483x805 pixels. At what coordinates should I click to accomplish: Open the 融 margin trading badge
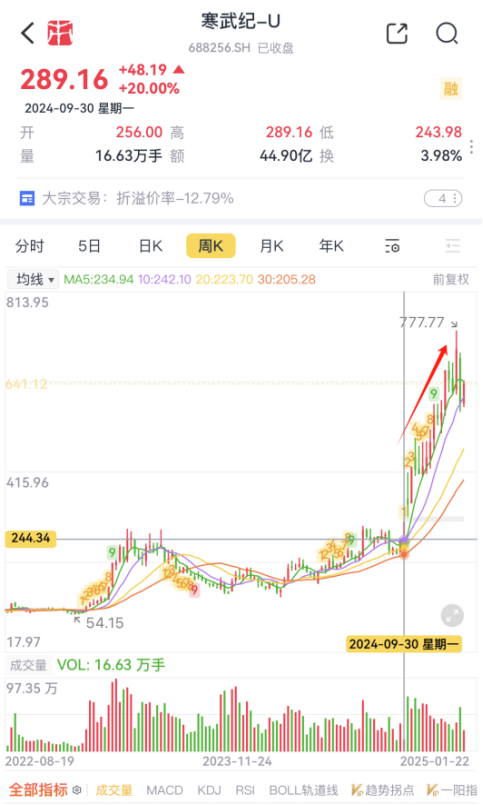coord(451,89)
